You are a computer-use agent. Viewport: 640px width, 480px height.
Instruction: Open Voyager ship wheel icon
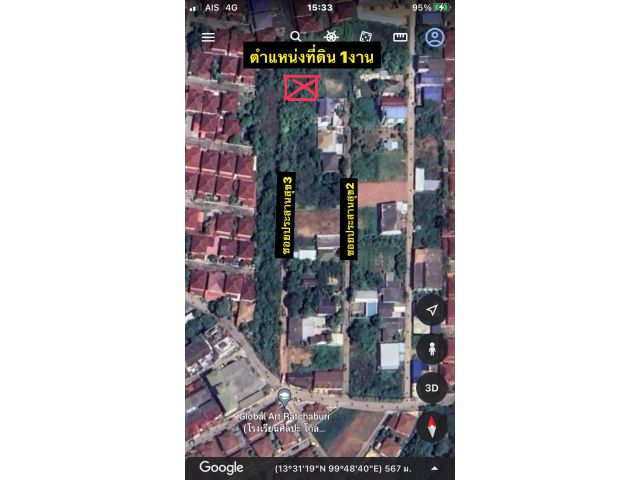[x=331, y=37]
